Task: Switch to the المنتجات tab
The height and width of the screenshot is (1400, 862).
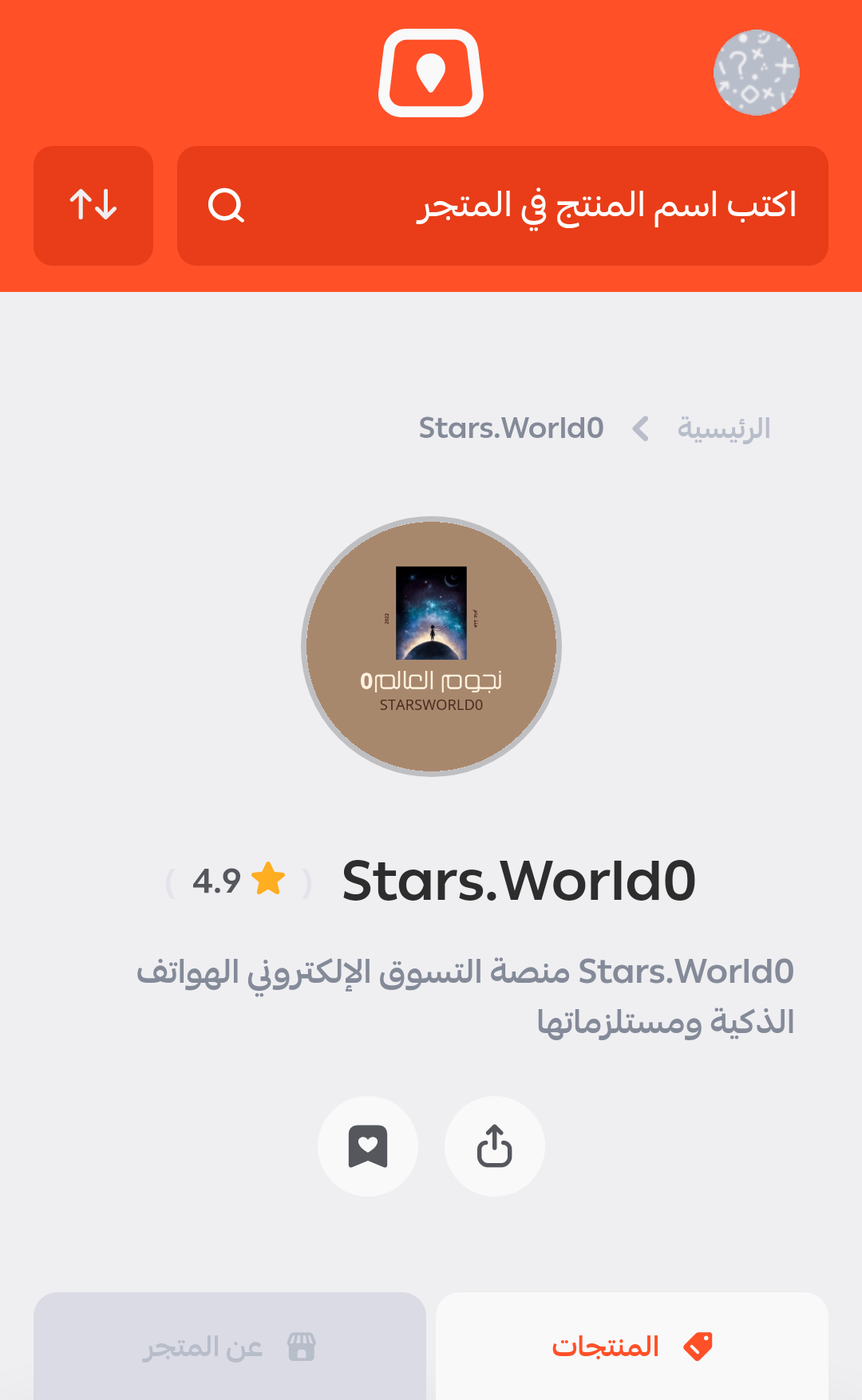Action: pos(631,1346)
